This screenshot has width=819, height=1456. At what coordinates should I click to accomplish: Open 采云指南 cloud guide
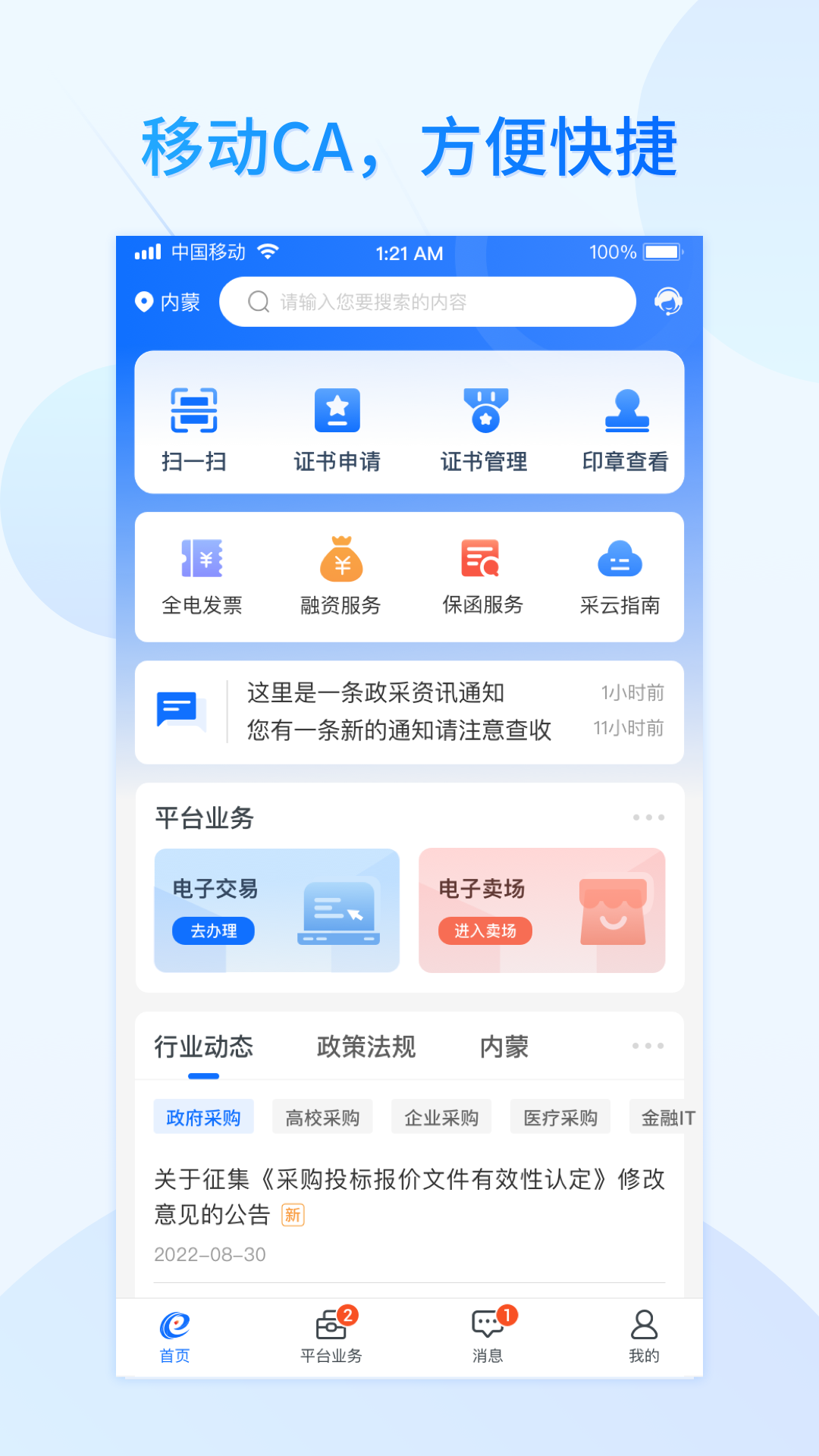tap(620, 573)
